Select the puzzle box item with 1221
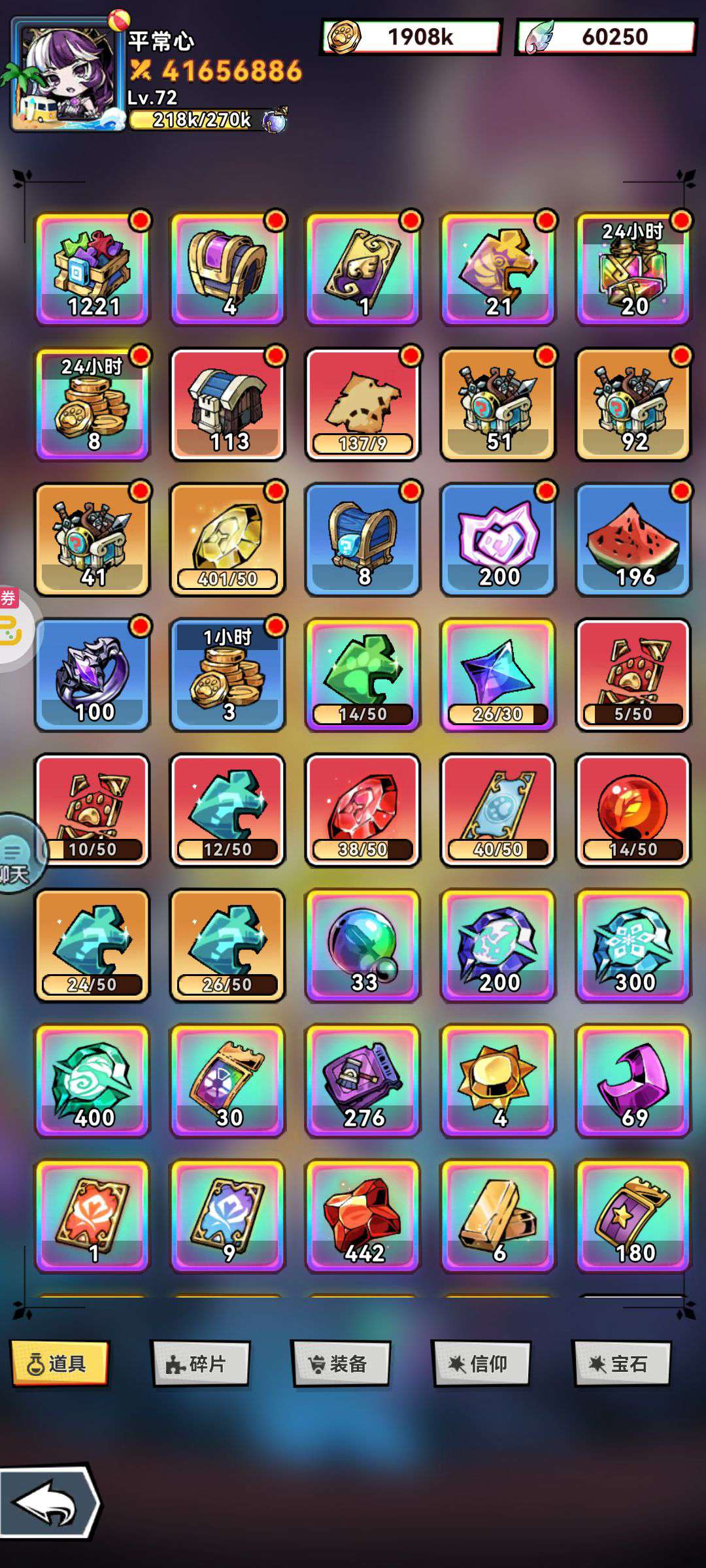The image size is (706, 1568). coord(92,269)
